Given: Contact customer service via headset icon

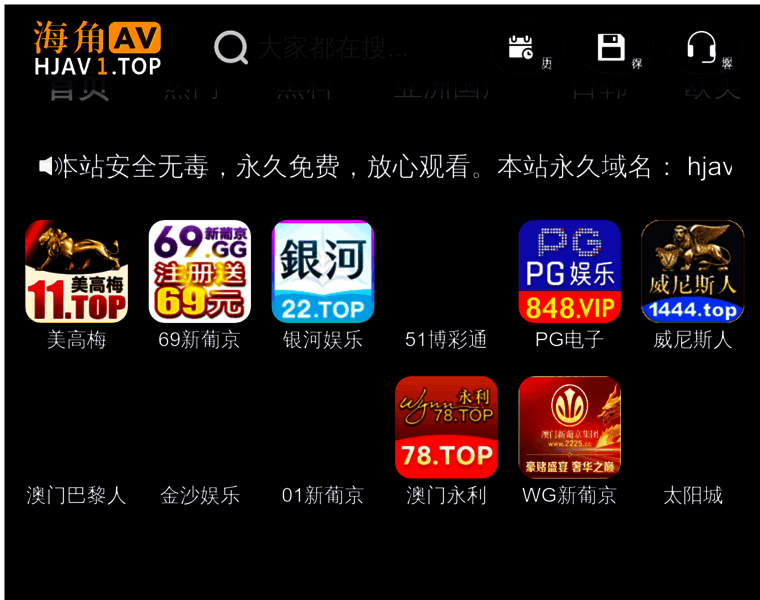Looking at the screenshot, I should tap(701, 48).
